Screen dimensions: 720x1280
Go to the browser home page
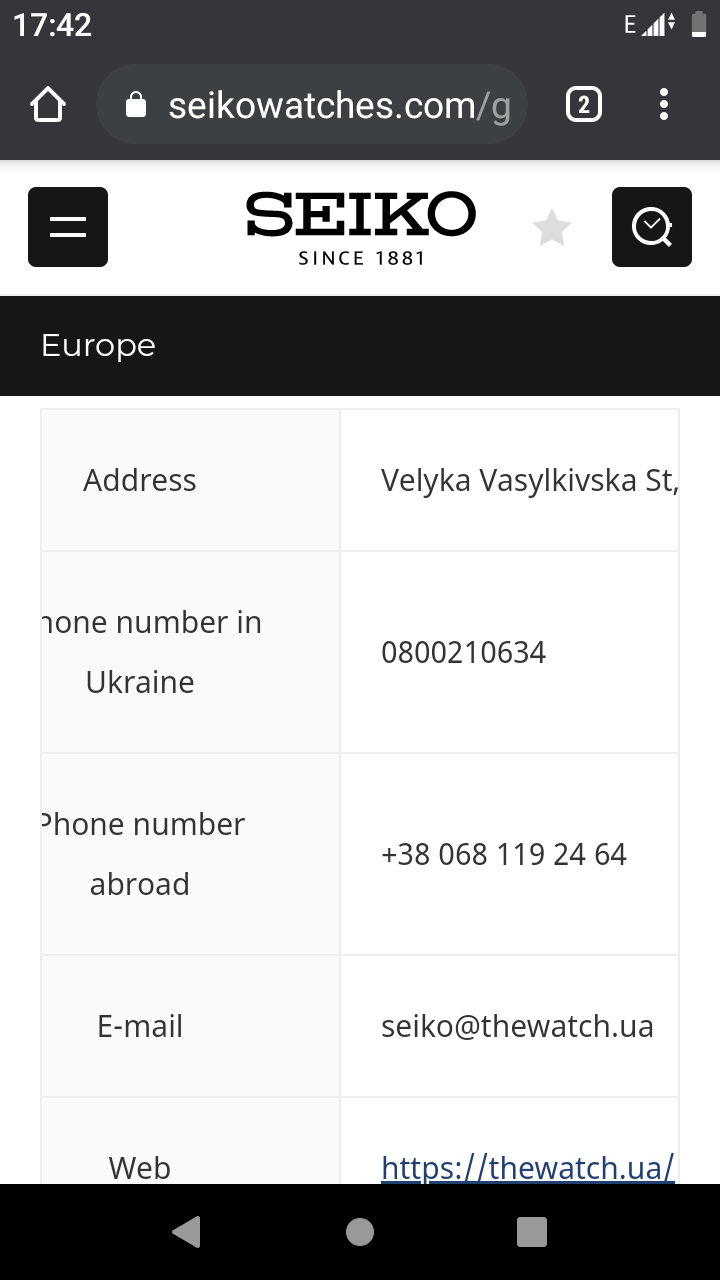(48, 105)
